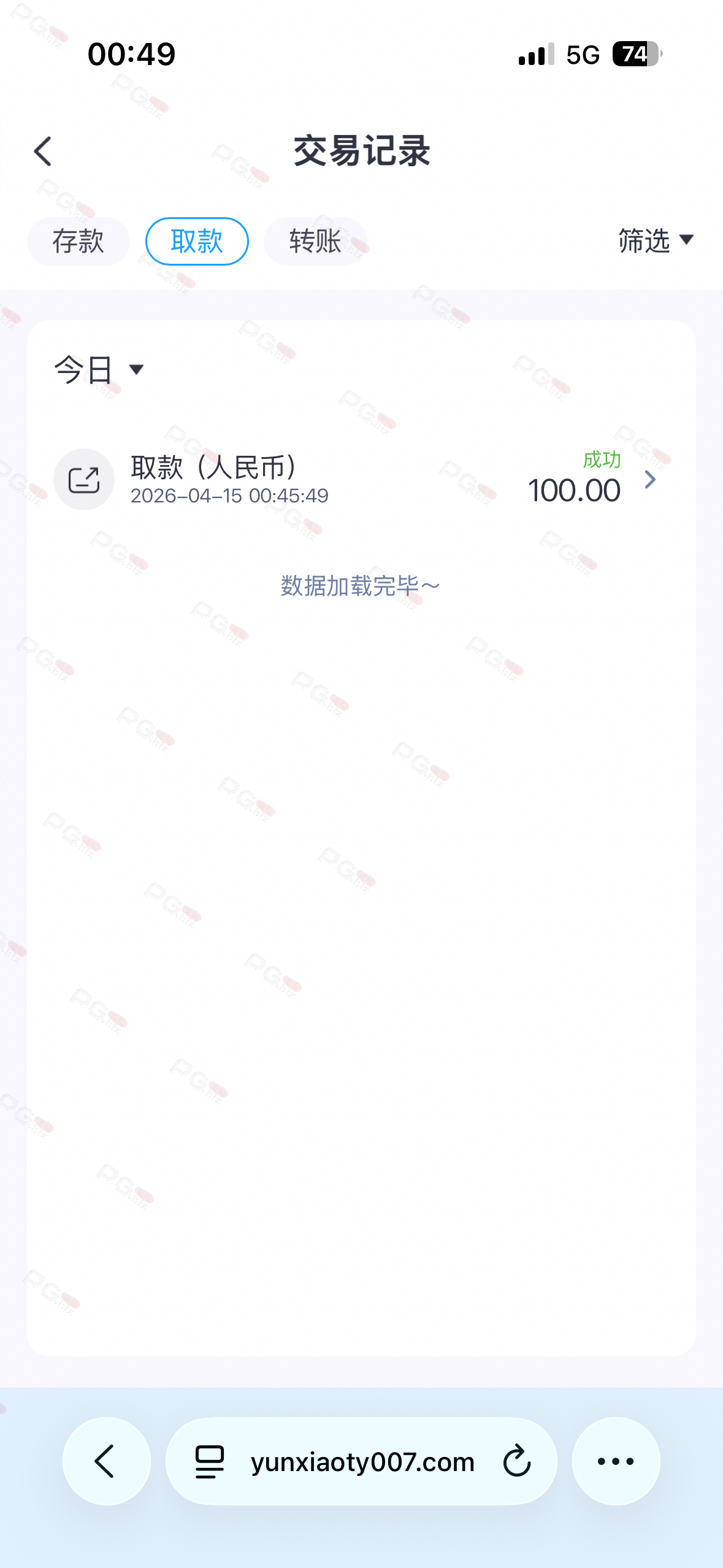The height and width of the screenshot is (1568, 723).
Task: Expand the 今日 date range dropdown
Action: (98, 369)
